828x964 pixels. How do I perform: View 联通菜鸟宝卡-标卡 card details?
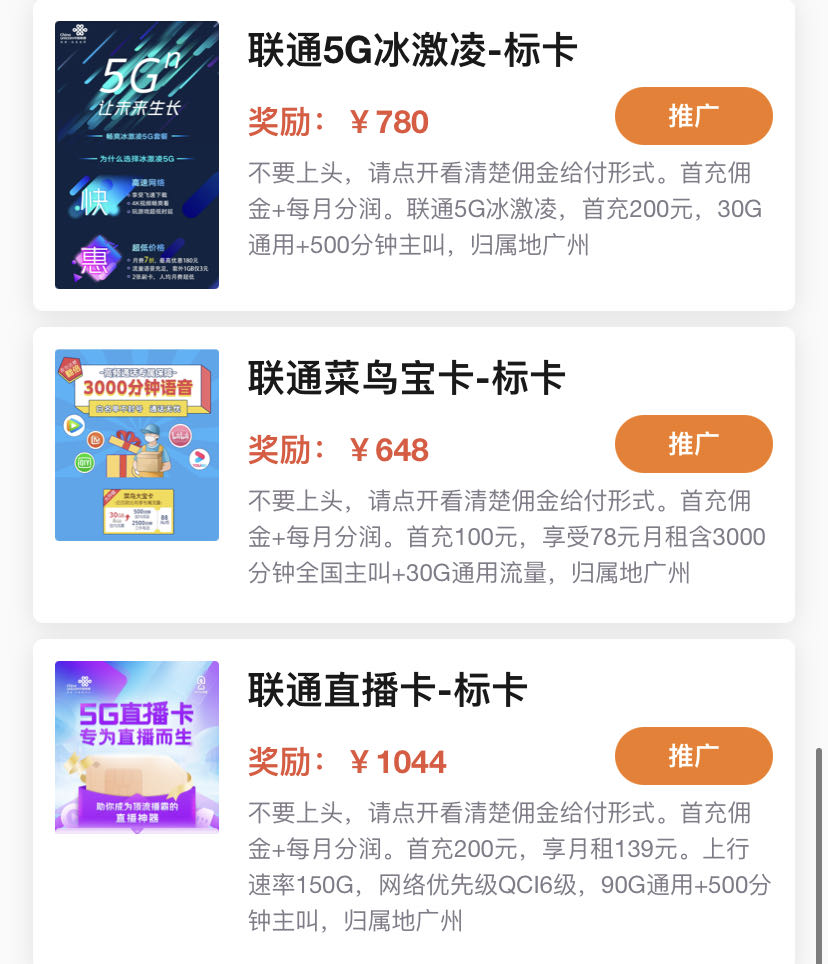click(406, 378)
